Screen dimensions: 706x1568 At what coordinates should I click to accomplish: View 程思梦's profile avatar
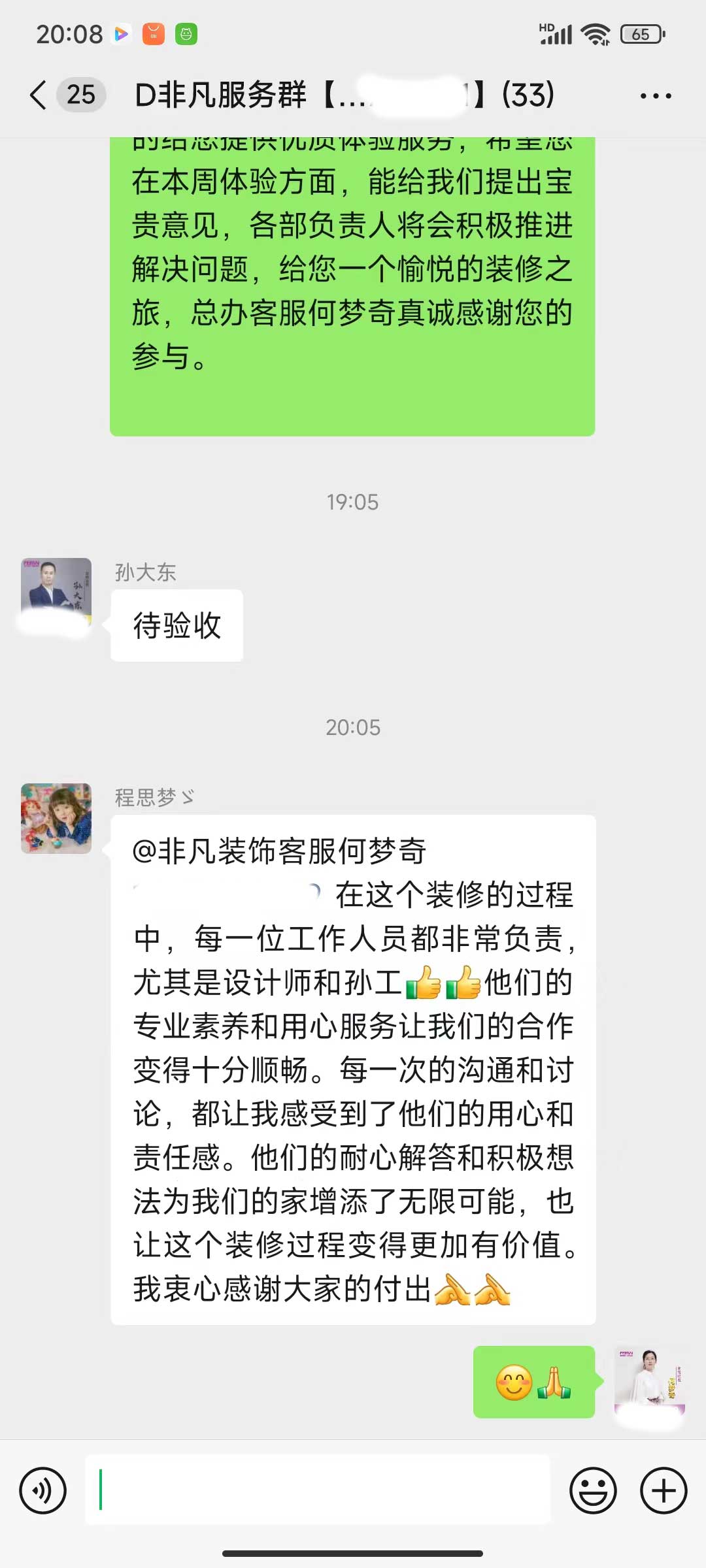pos(56,819)
